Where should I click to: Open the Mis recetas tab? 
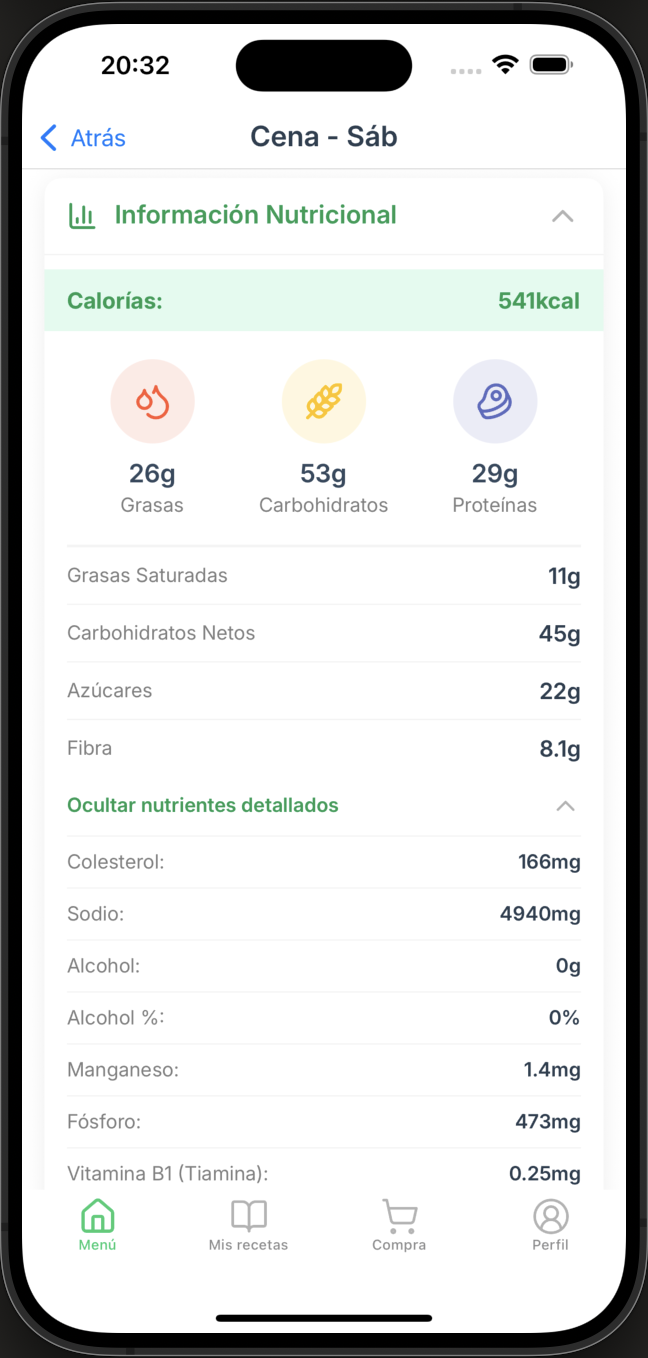pos(248,1226)
